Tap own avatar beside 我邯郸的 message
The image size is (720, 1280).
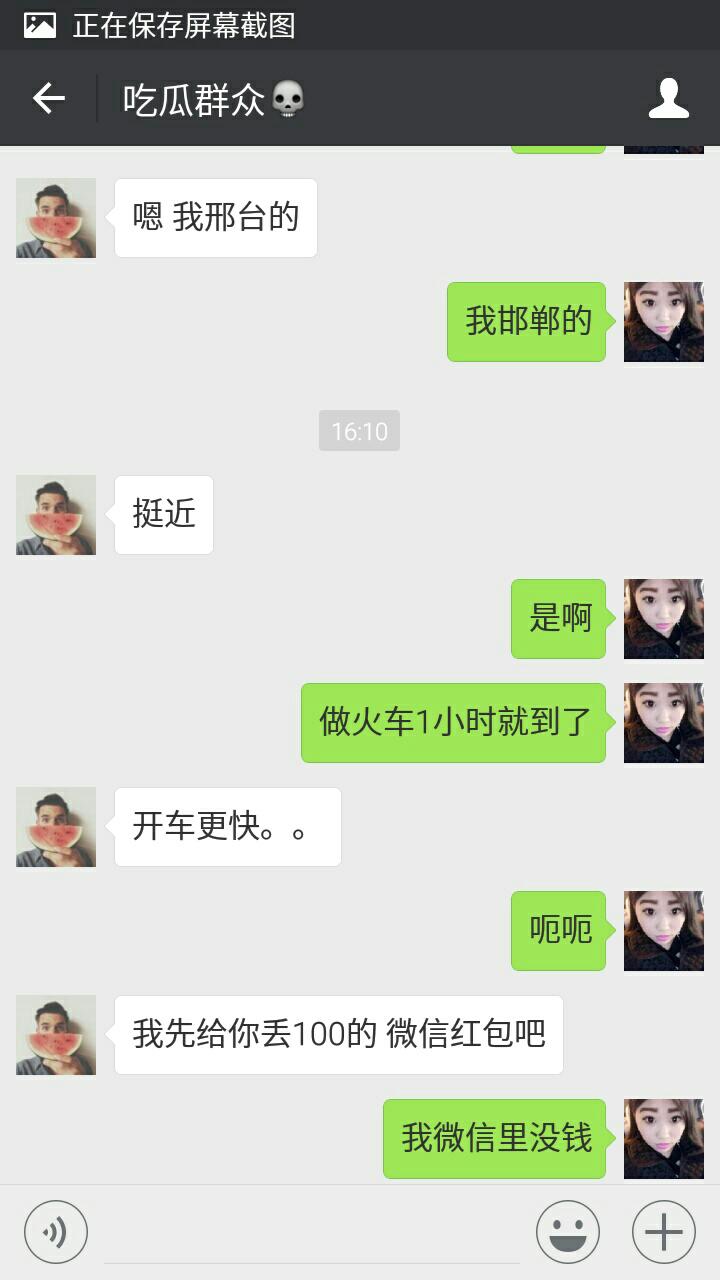click(664, 322)
